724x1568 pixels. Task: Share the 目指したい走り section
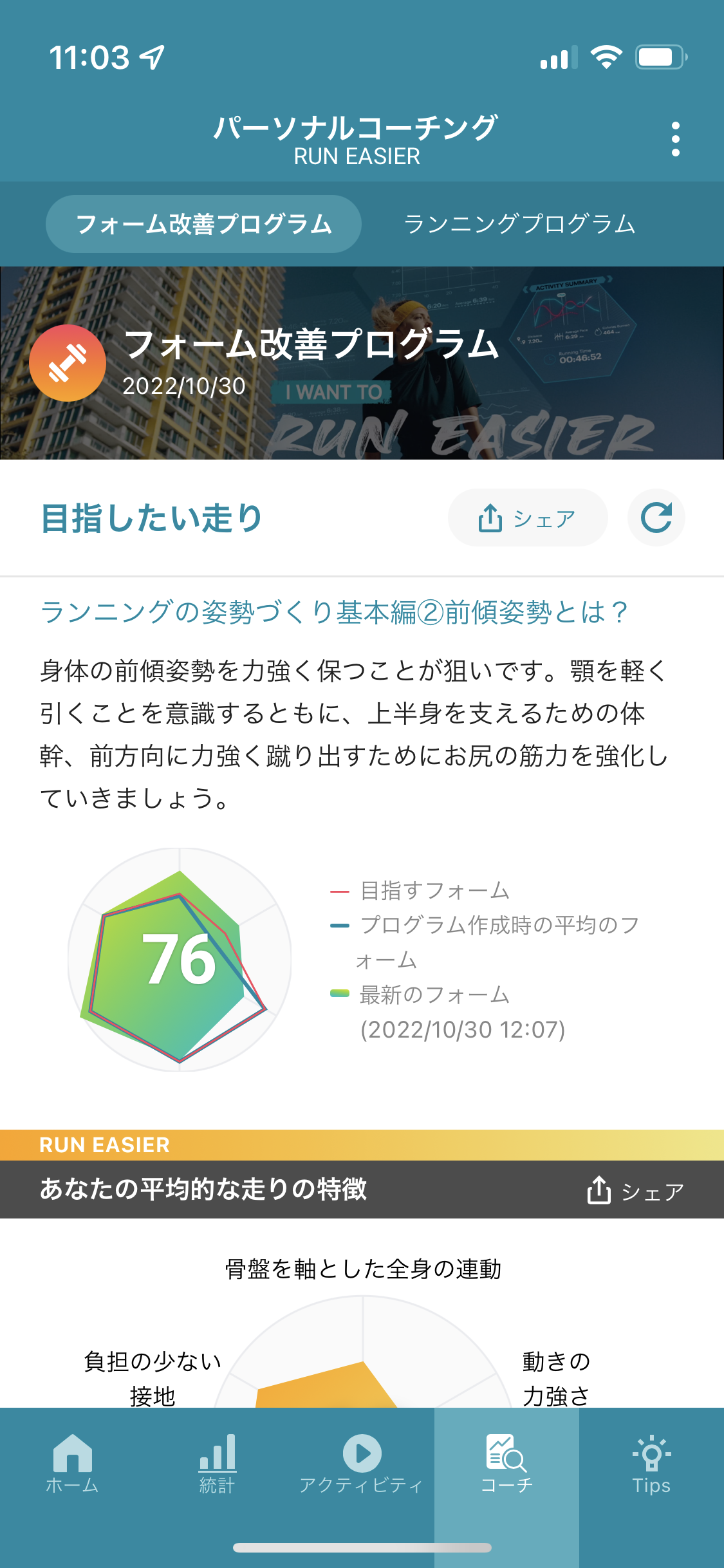tap(527, 518)
